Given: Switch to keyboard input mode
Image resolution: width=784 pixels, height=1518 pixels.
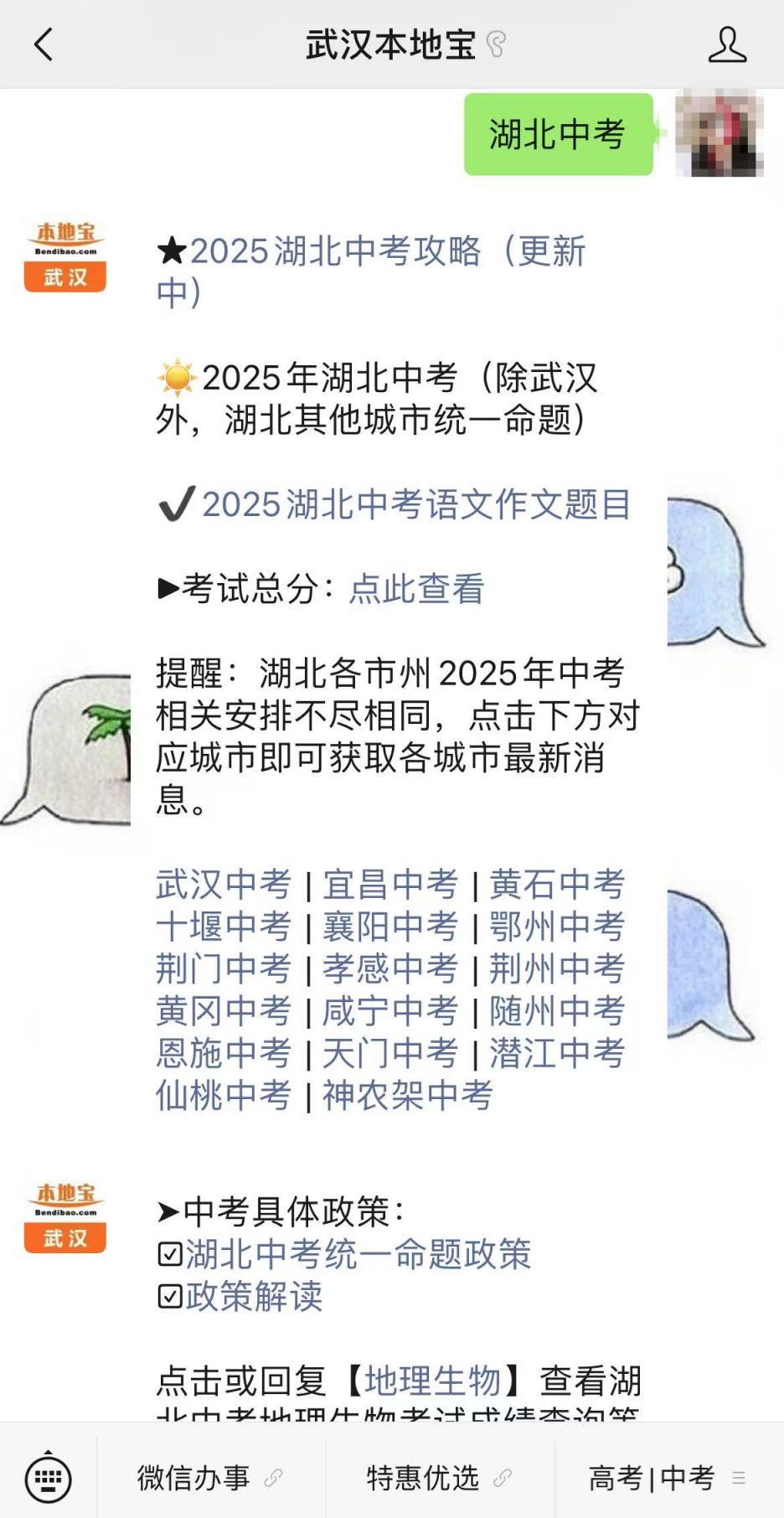Looking at the screenshot, I should [48, 1478].
